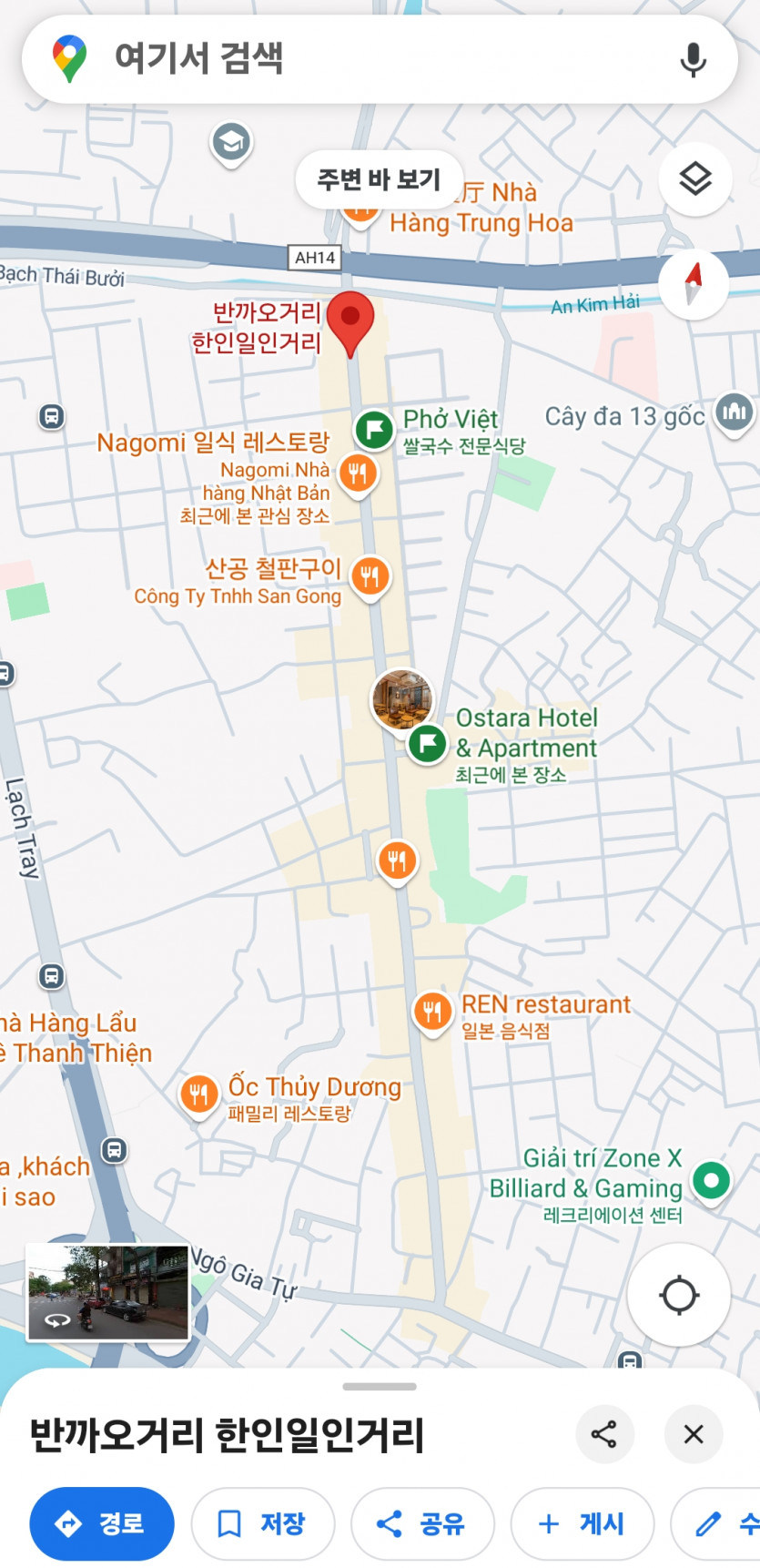Open the Ostara Hotel & Apartment marker
760x1568 pixels.
pyautogui.click(x=427, y=744)
